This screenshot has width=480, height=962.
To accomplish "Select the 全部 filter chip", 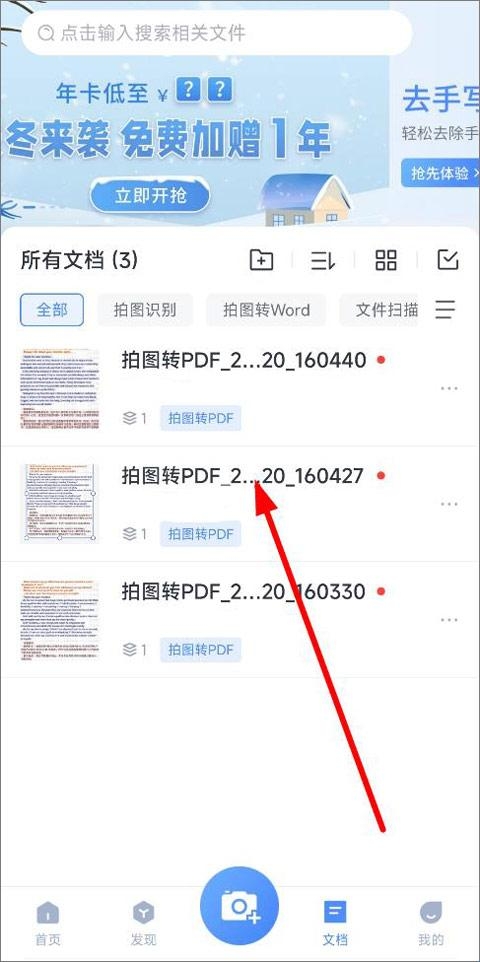I will pyautogui.click(x=52, y=310).
